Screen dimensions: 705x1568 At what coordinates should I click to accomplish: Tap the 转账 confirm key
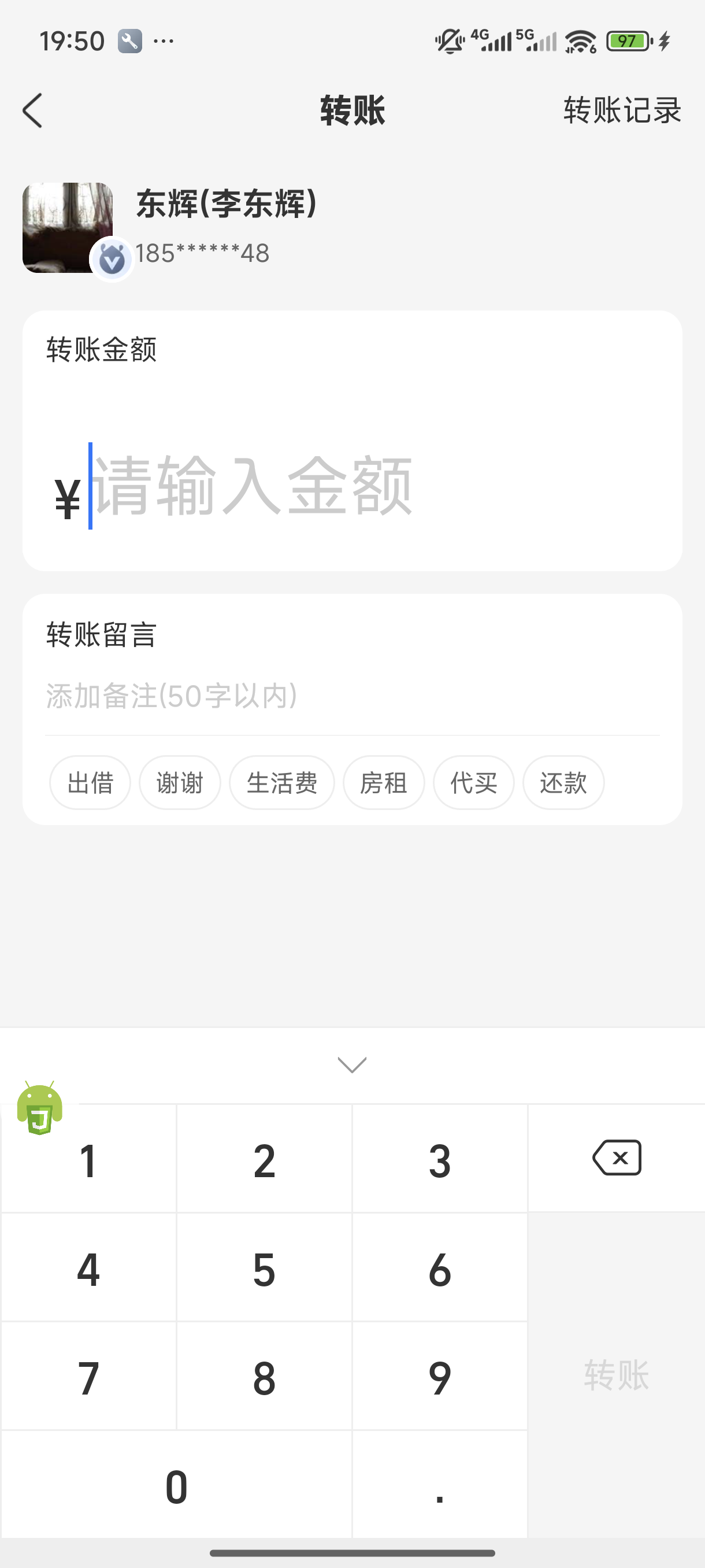point(616,1375)
